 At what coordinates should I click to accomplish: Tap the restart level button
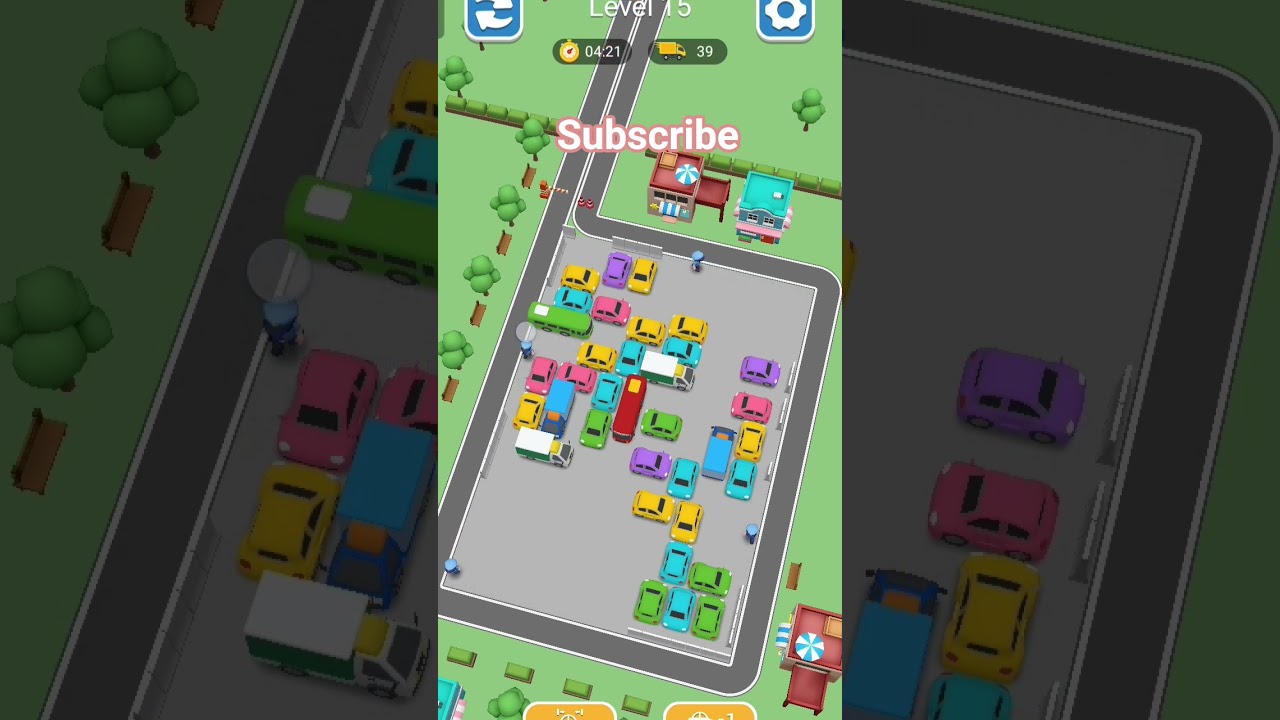[493, 15]
